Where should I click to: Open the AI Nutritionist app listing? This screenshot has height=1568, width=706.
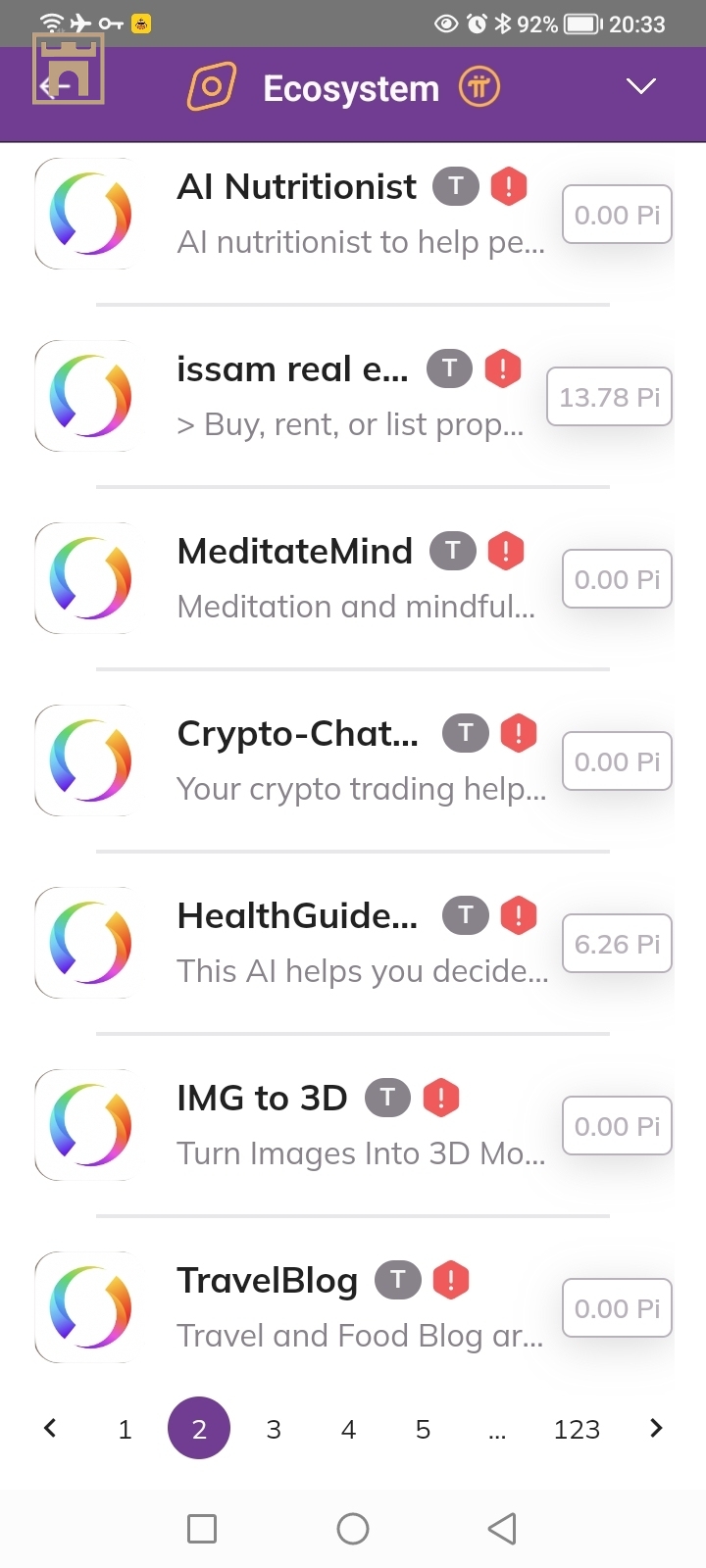click(x=296, y=187)
